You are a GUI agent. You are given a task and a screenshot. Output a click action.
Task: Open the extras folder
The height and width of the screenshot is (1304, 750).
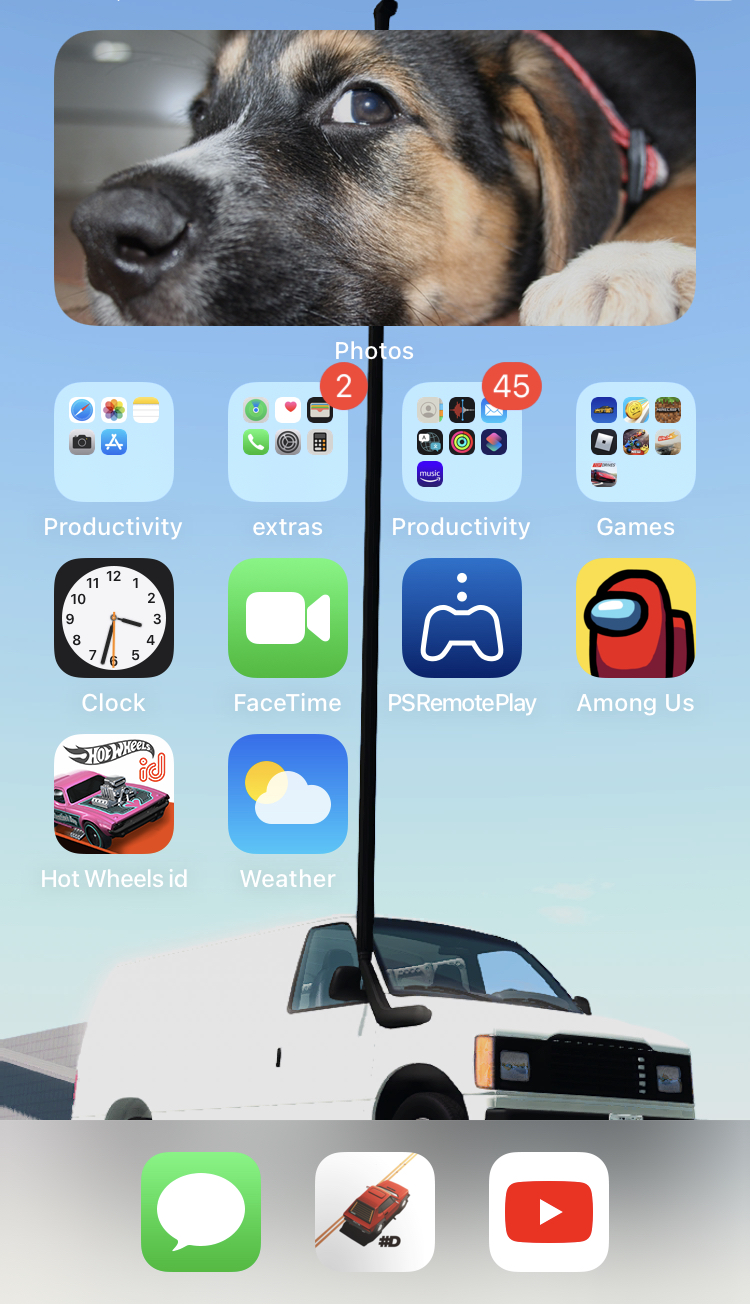[x=288, y=442]
